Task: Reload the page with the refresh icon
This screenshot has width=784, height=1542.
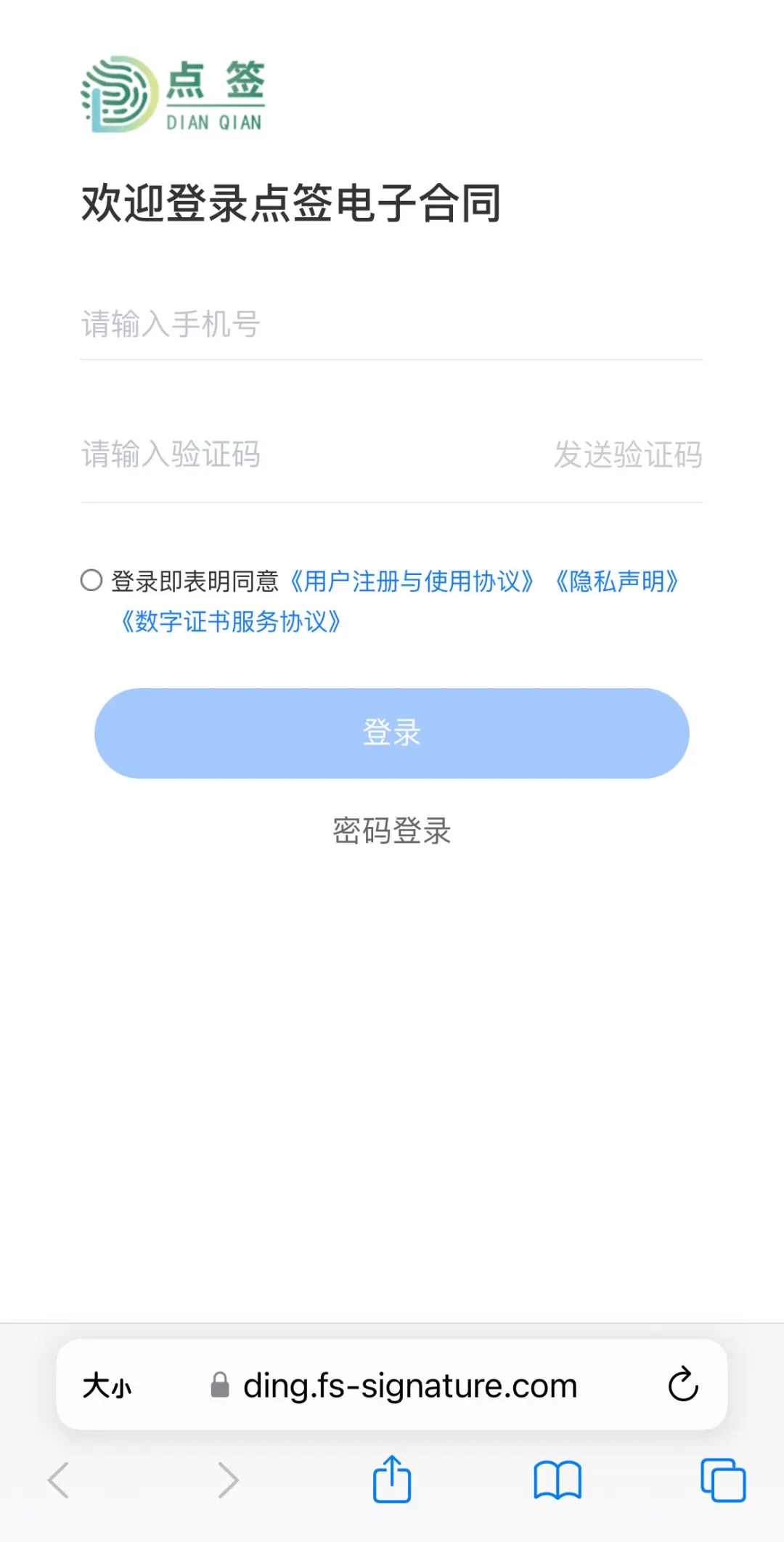Action: [x=683, y=1384]
